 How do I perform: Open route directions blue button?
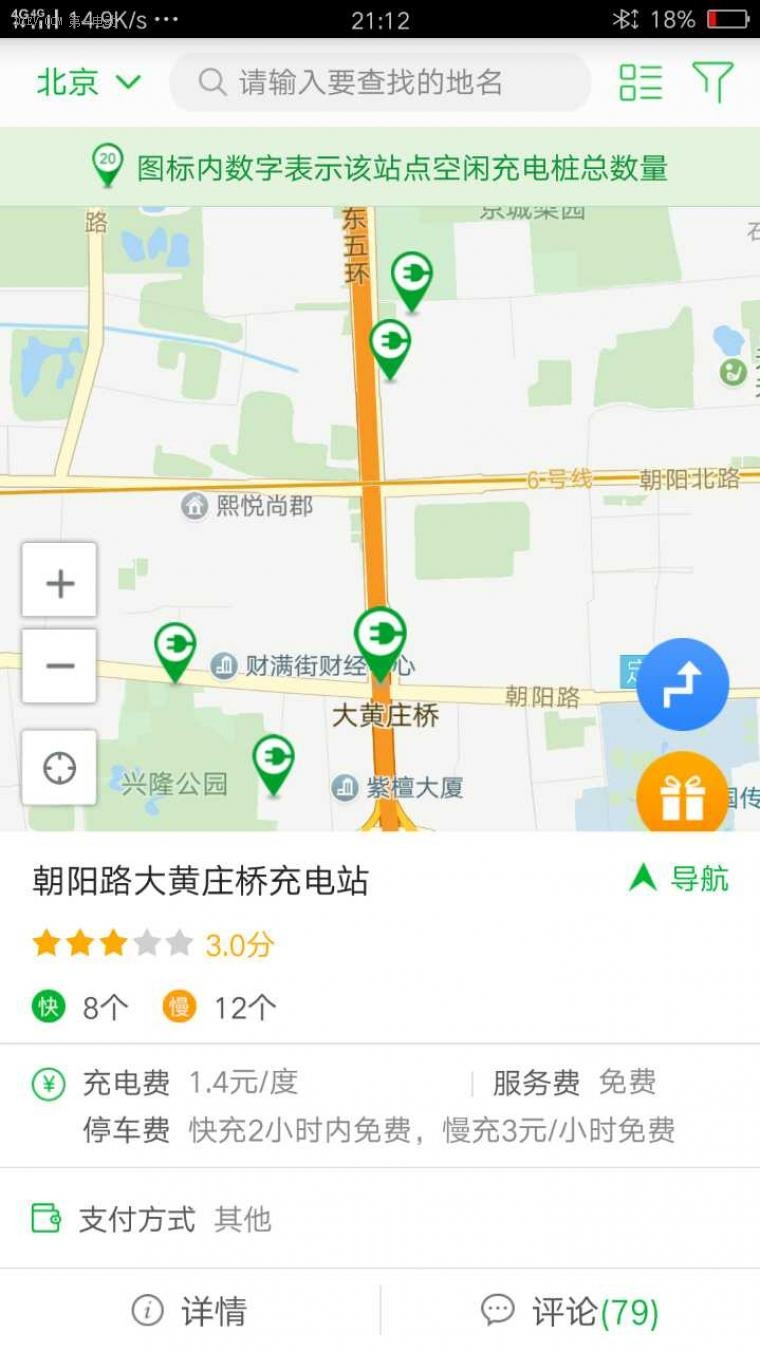coord(682,685)
